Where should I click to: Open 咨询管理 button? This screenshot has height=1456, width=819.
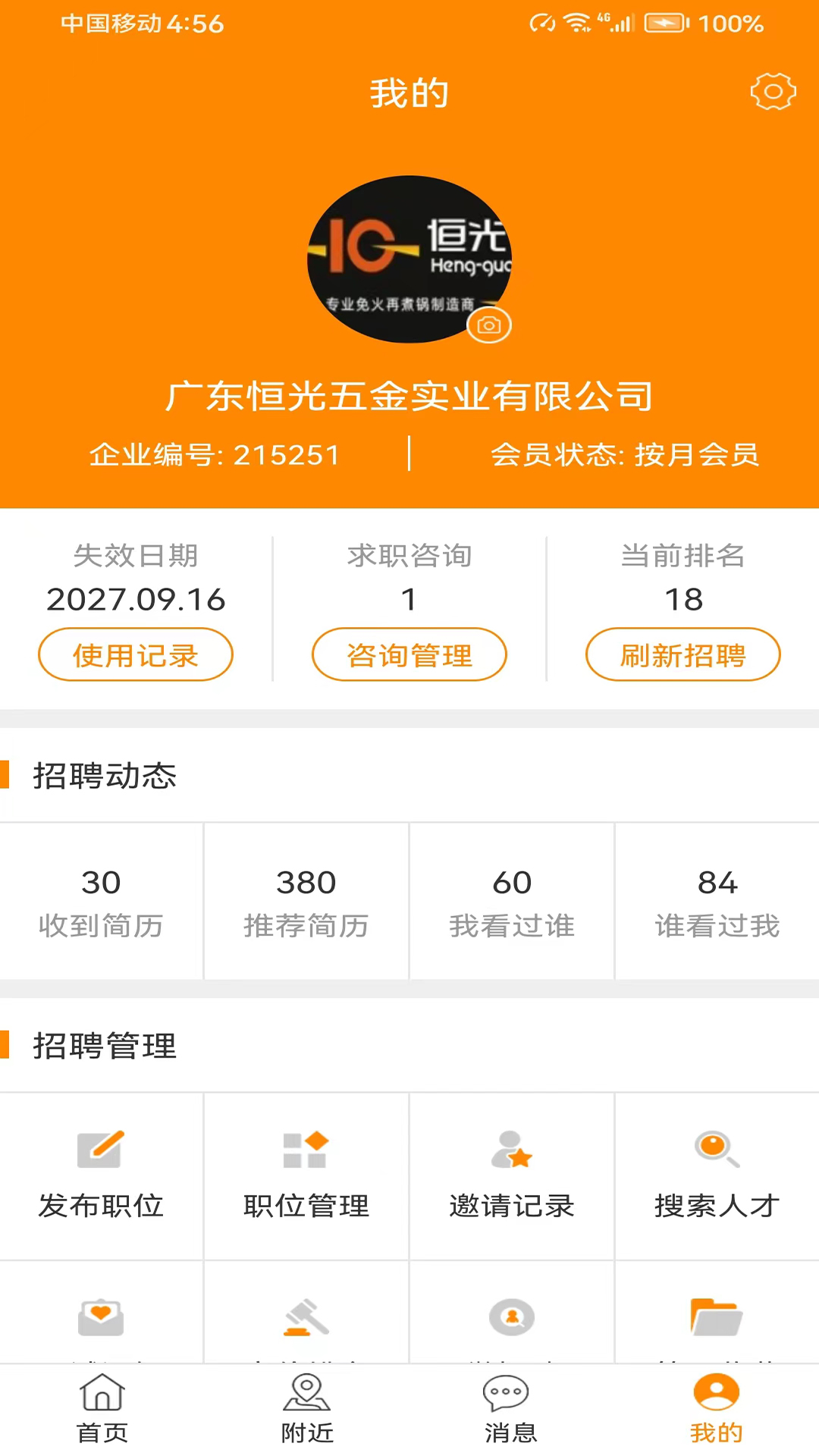(x=409, y=654)
